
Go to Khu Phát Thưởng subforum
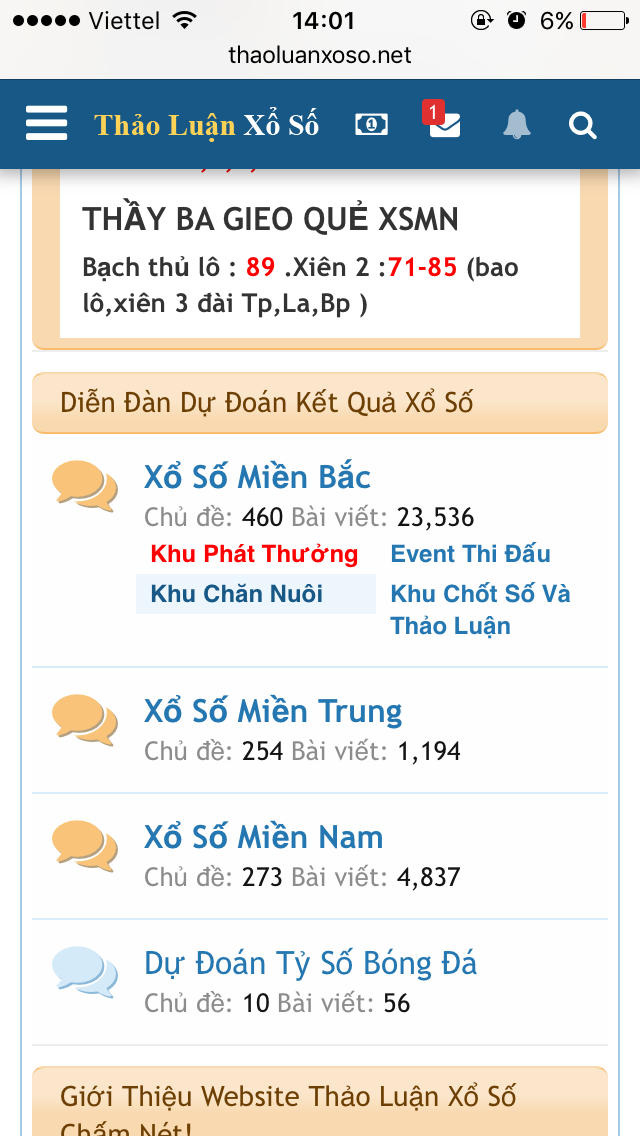tap(254, 554)
